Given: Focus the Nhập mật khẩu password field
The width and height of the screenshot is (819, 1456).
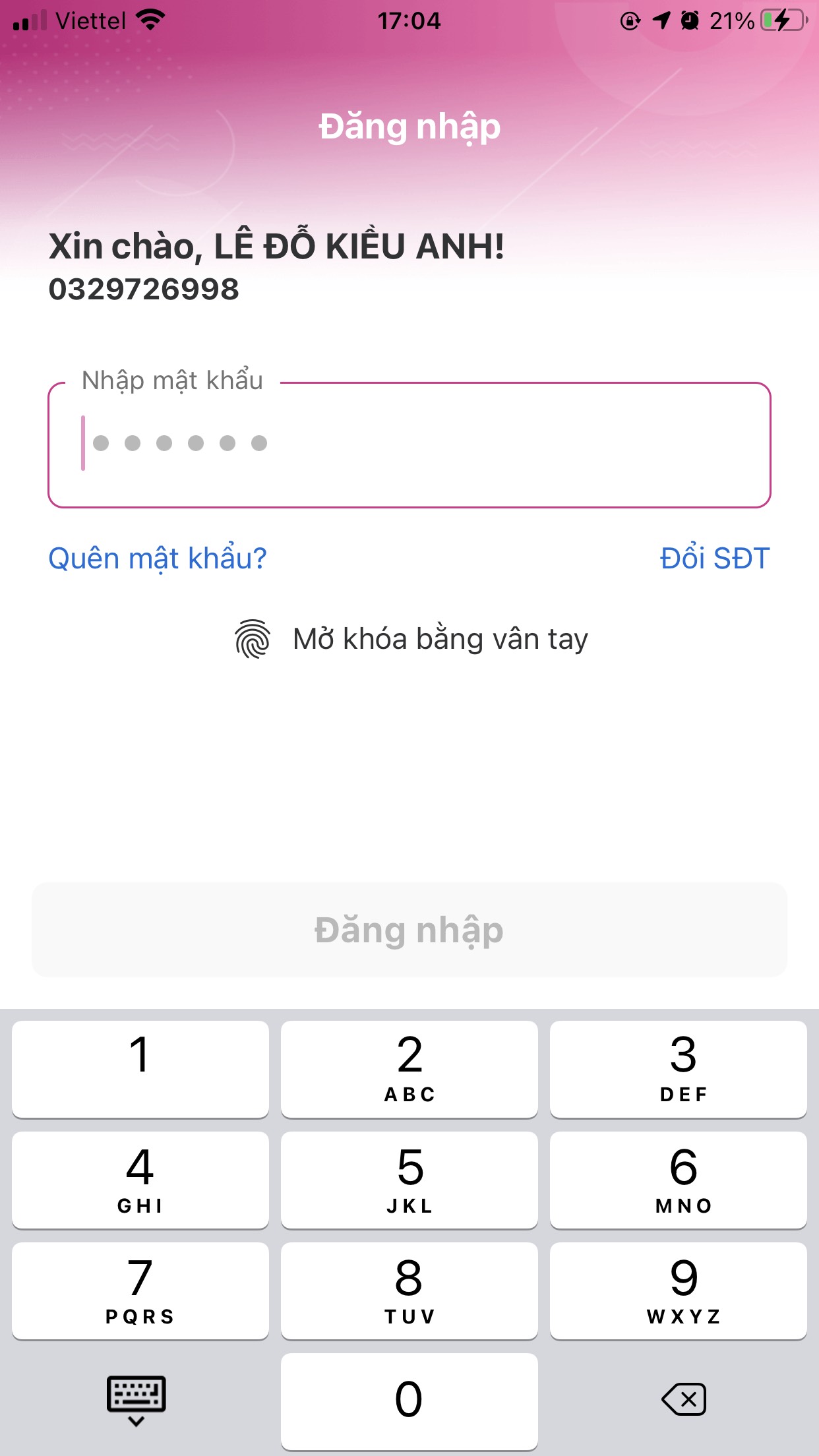Looking at the screenshot, I should click(409, 445).
